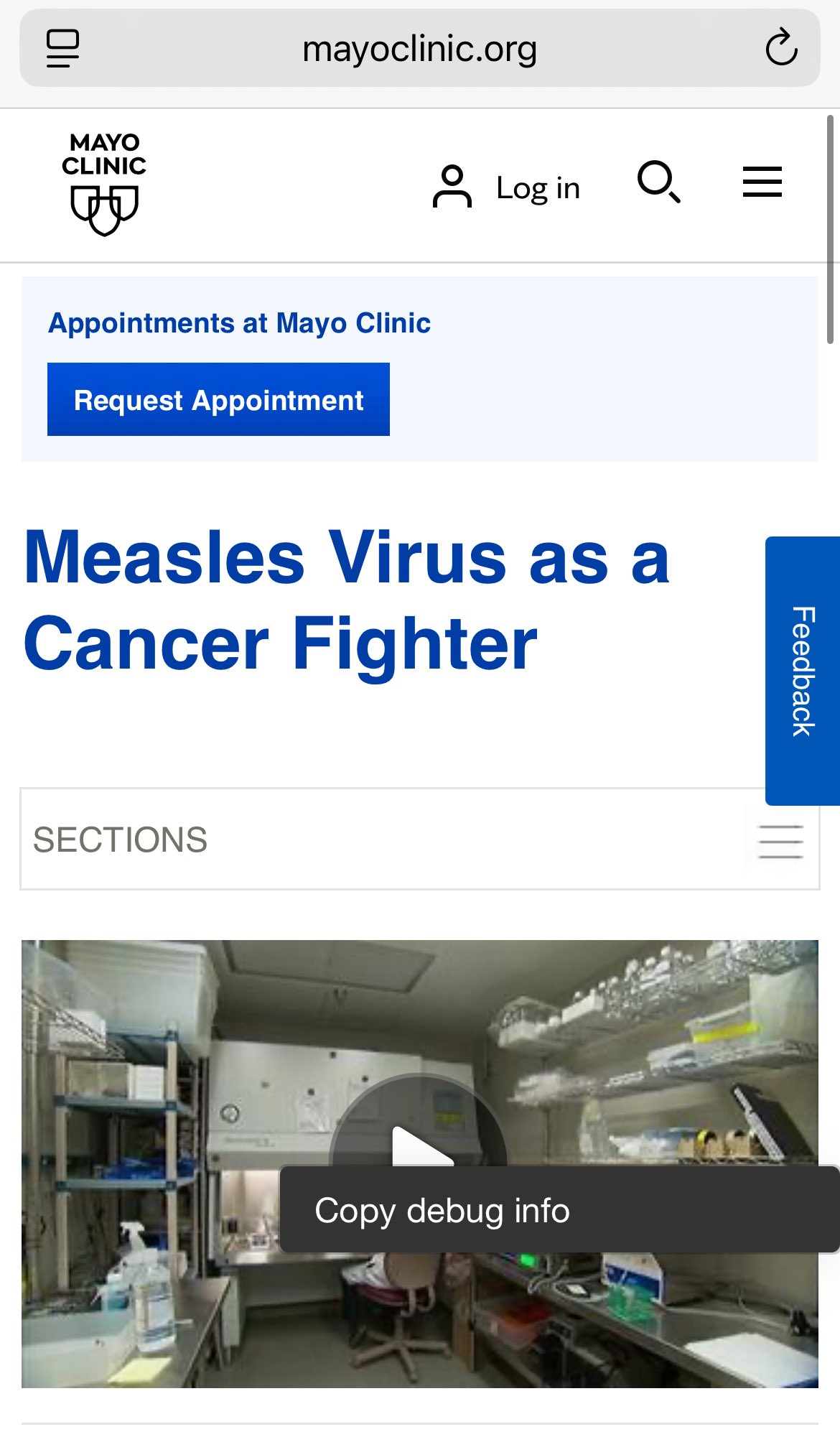Expand the Sections menu
Viewport: 840px width, 1437px height.
(419, 839)
